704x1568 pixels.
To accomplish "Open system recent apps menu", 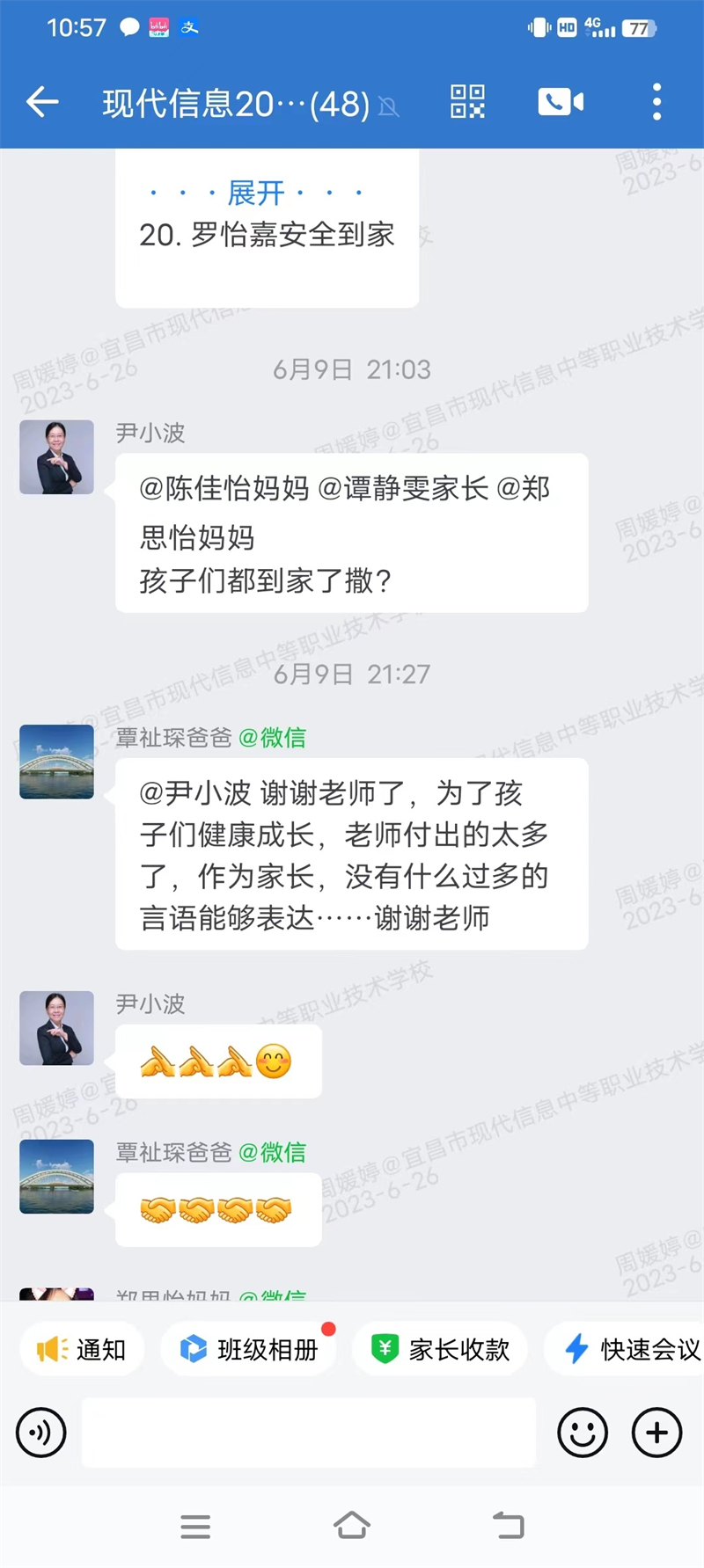I will 195,1526.
